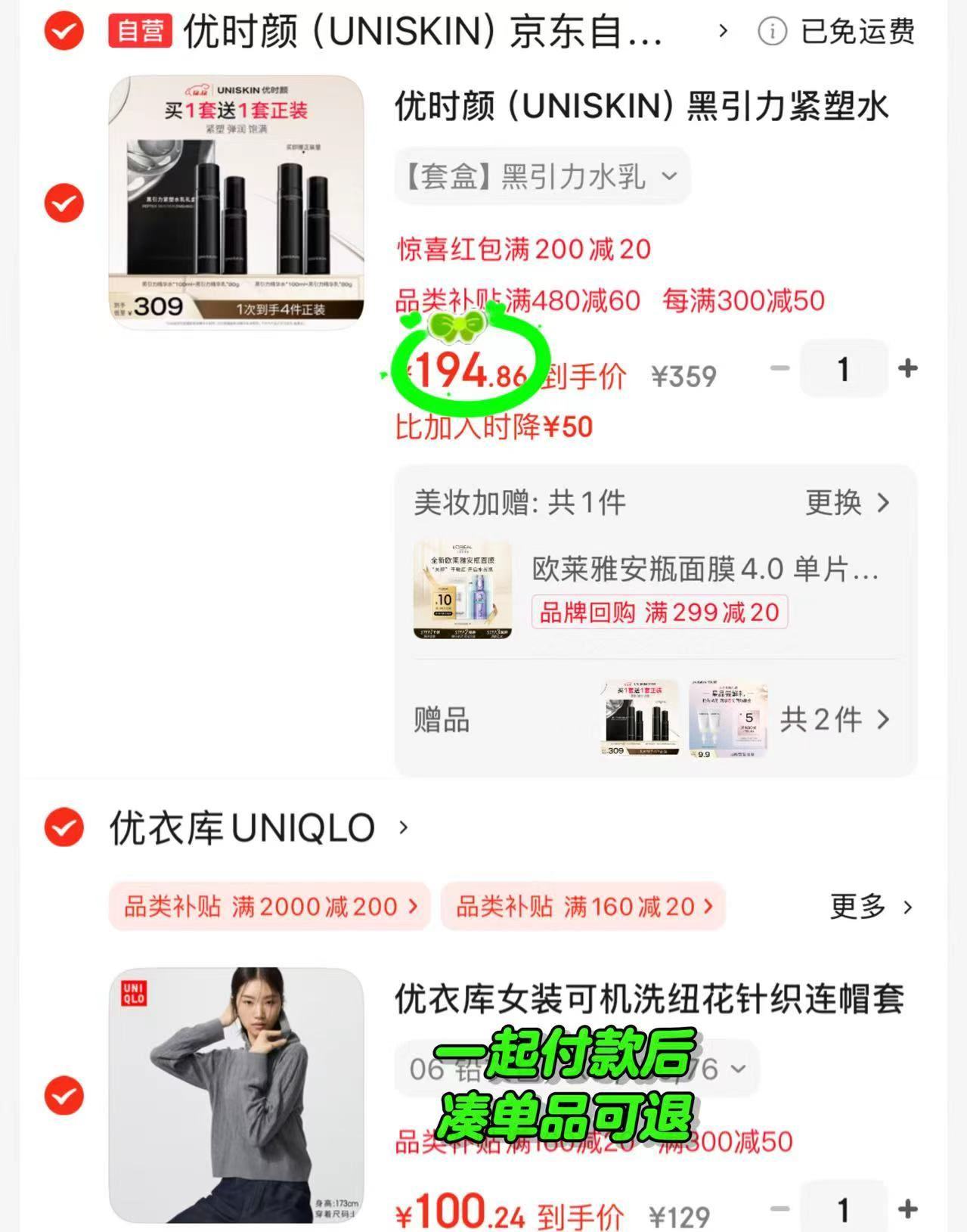This screenshot has height=1232, width=967.
Task: Open the UNISKIN store via its arrow
Action: pos(723,32)
